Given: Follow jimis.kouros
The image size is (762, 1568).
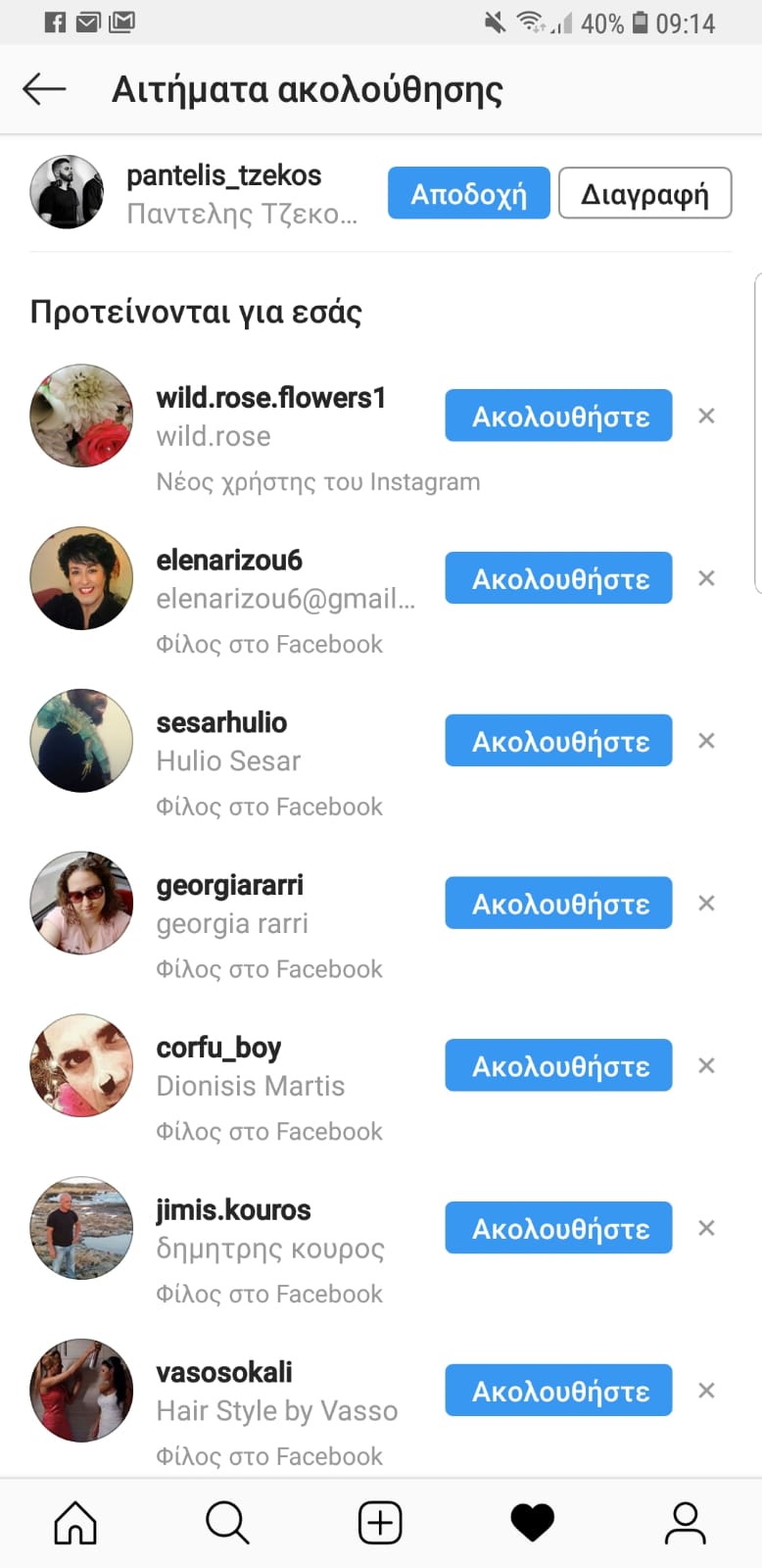Looking at the screenshot, I should [558, 1228].
